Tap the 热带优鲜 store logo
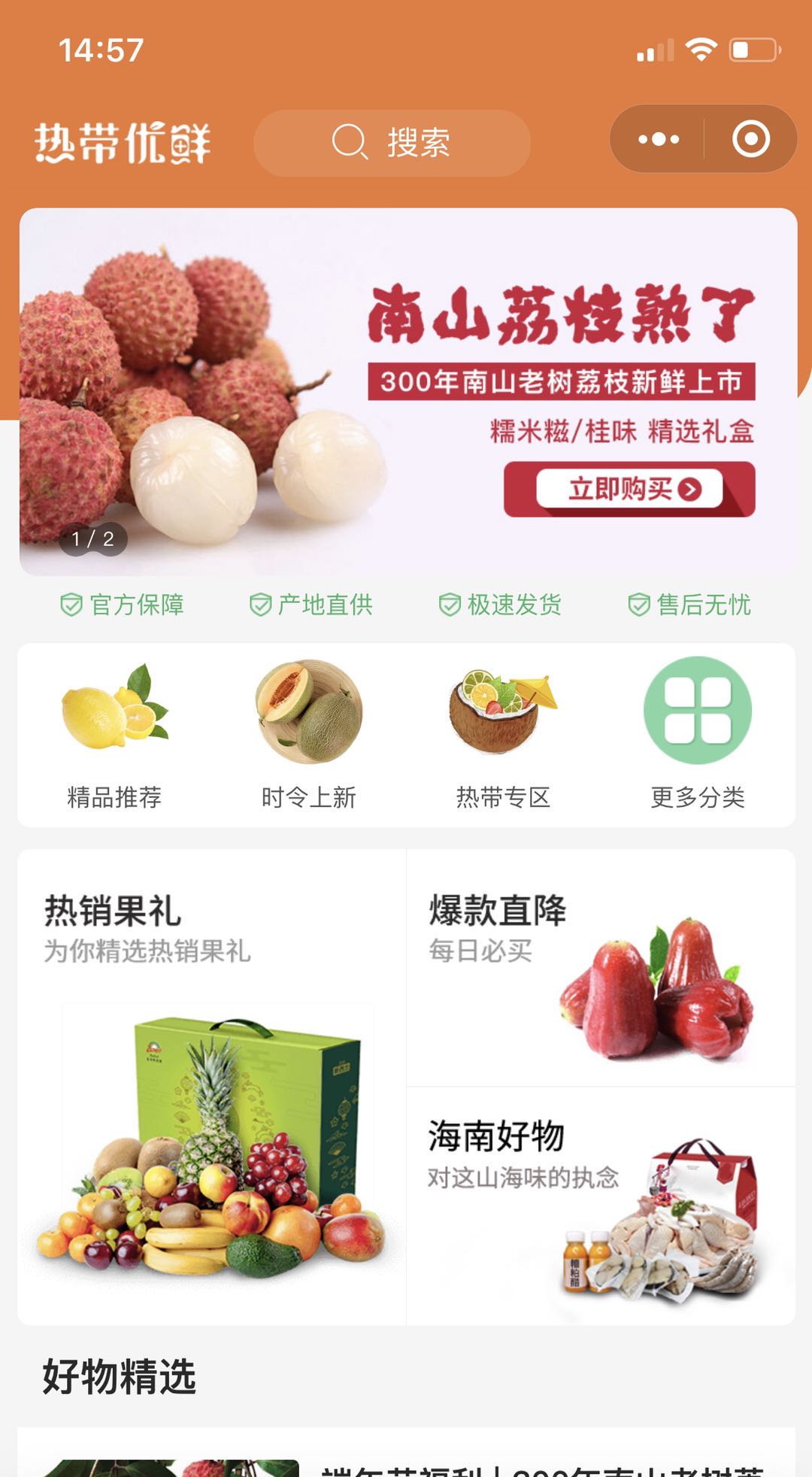 coord(124,143)
